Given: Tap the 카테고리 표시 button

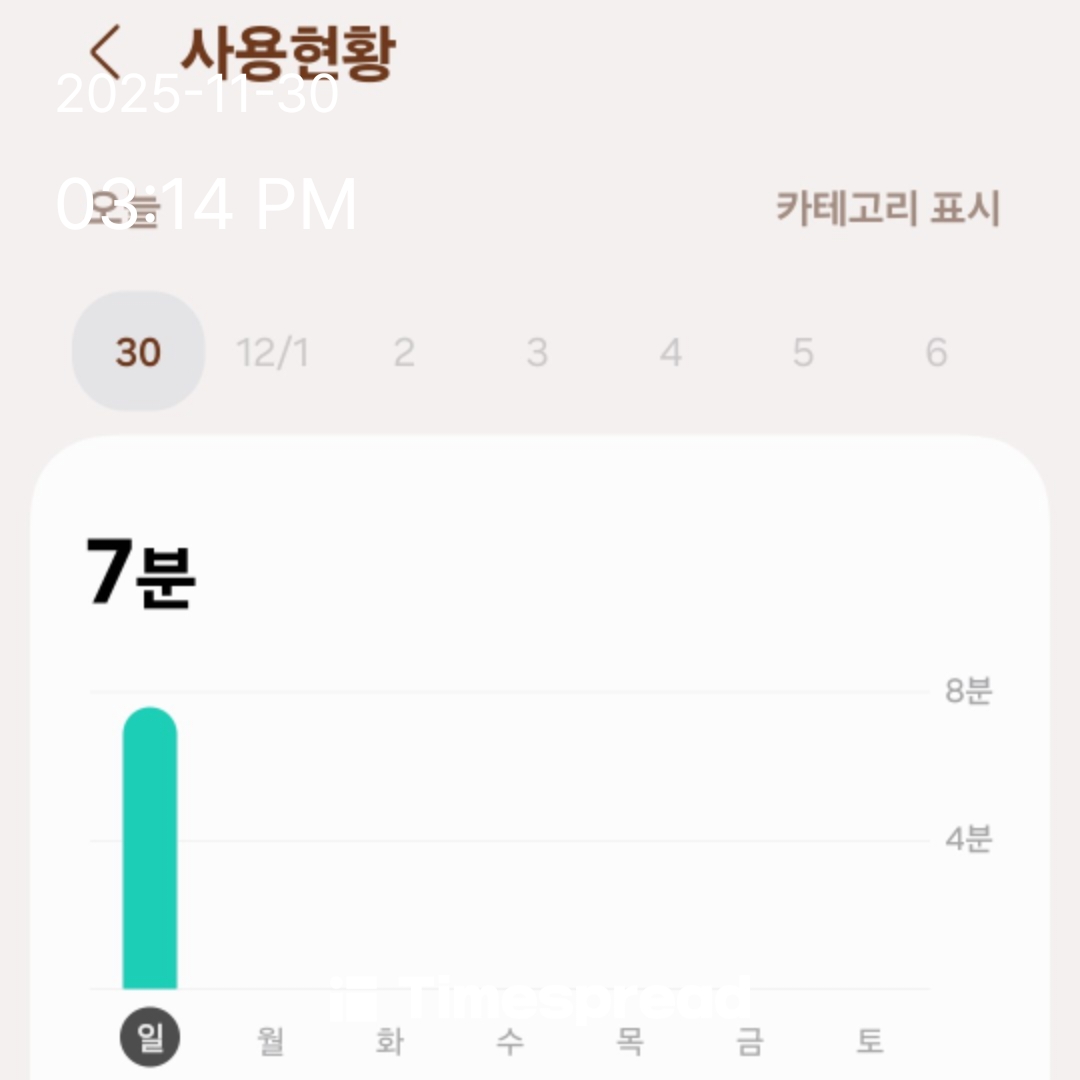Looking at the screenshot, I should 887,208.
